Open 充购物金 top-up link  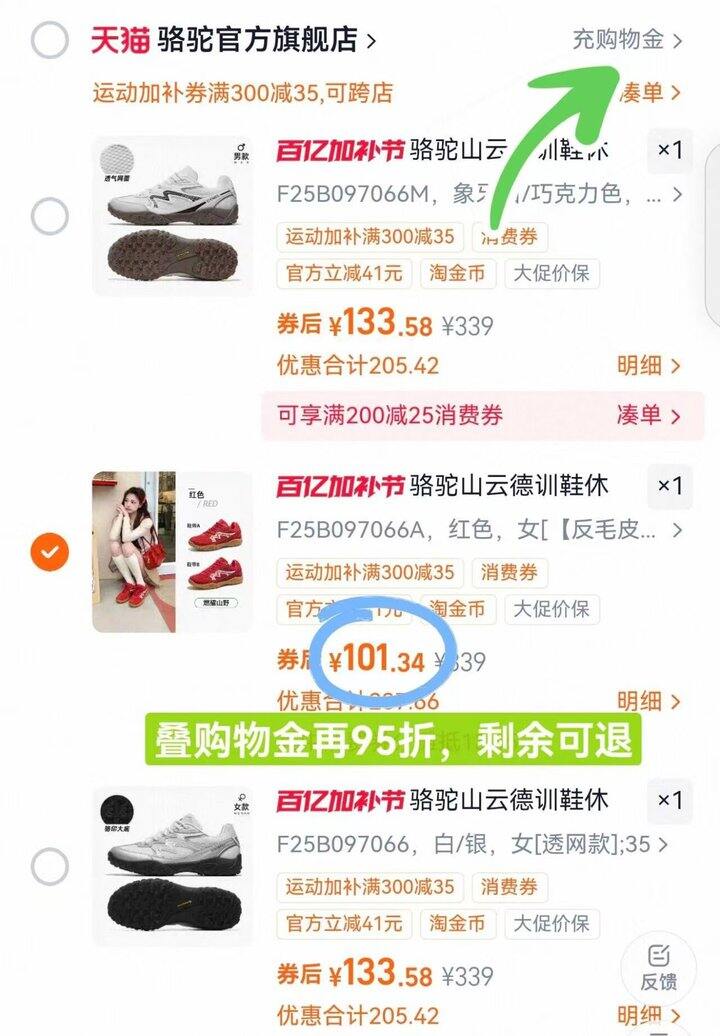coord(627,41)
